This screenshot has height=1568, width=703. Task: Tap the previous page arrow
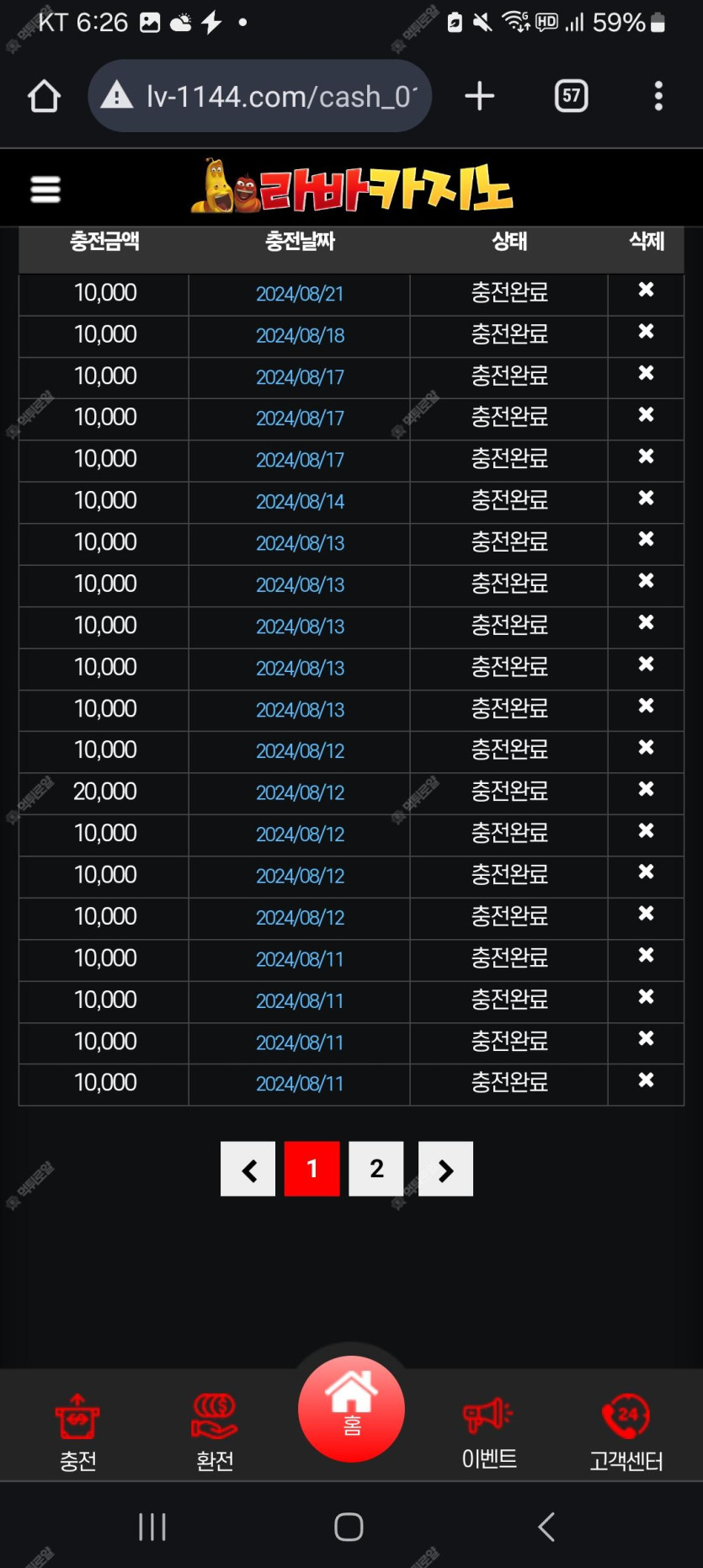248,1169
